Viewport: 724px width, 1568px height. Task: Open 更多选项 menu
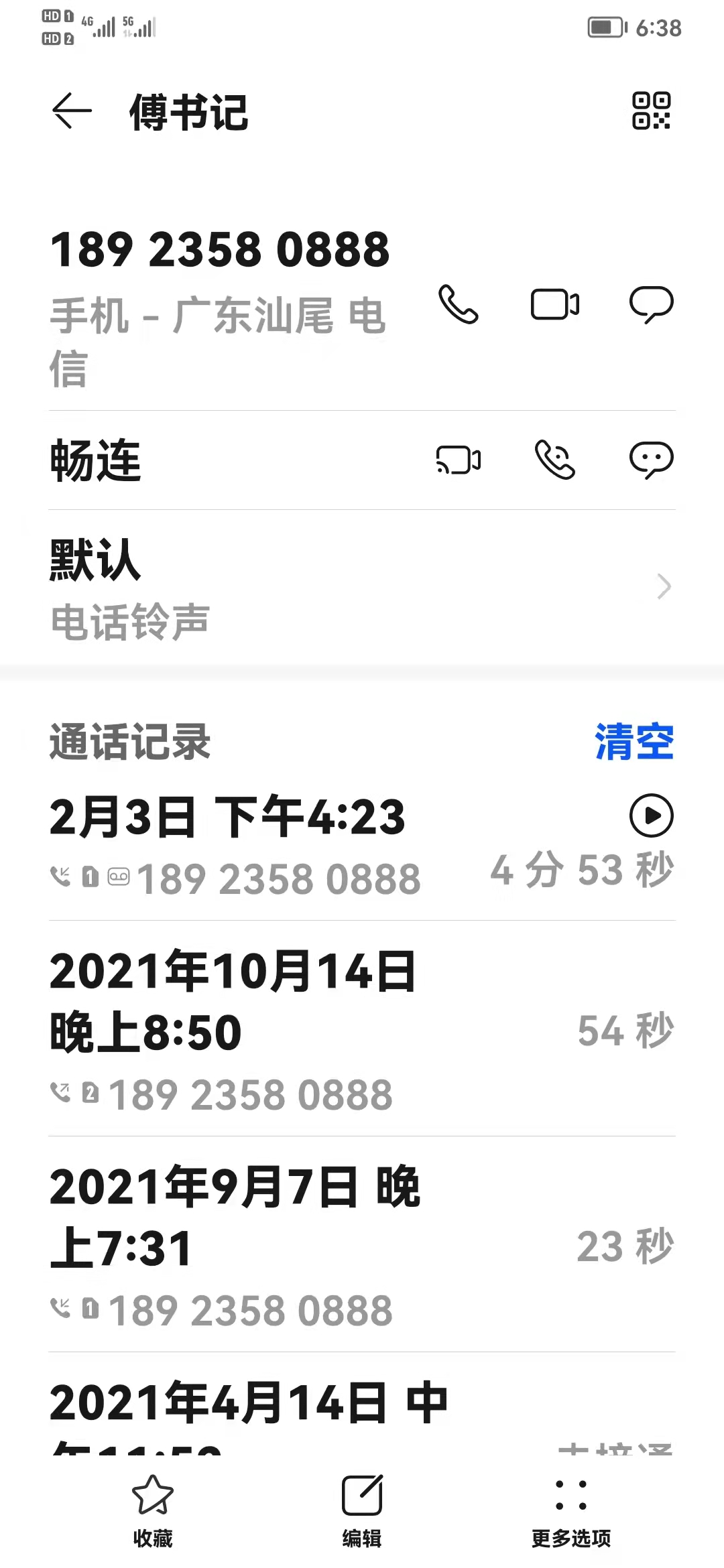(x=571, y=1512)
